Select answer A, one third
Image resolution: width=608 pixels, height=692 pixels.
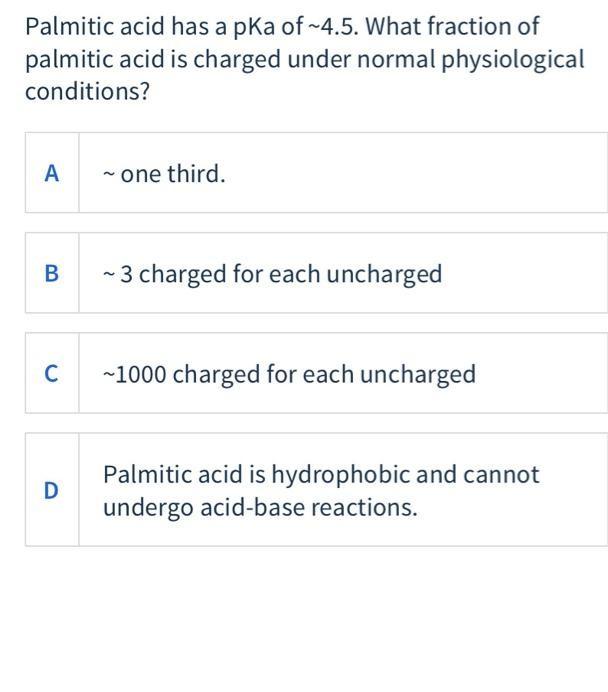316,173
